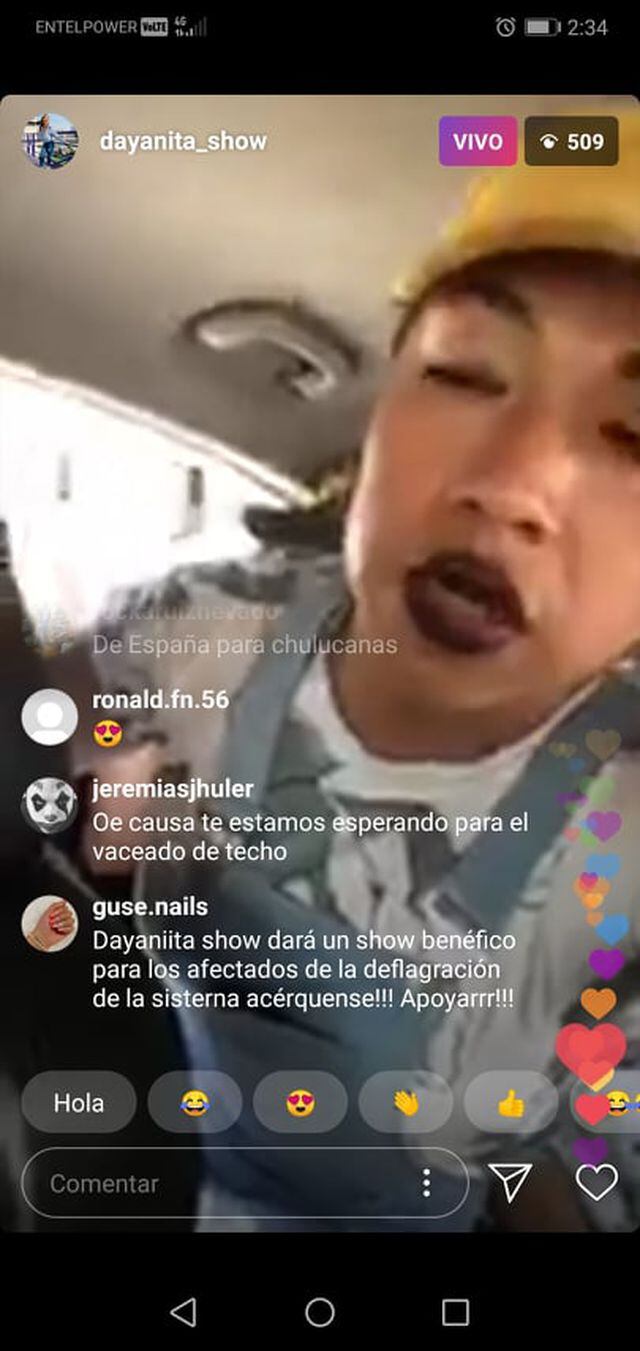Viewport: 640px width, 1351px height.
Task: Open ronald.fn.56 commenter profile
Action: tap(49, 717)
